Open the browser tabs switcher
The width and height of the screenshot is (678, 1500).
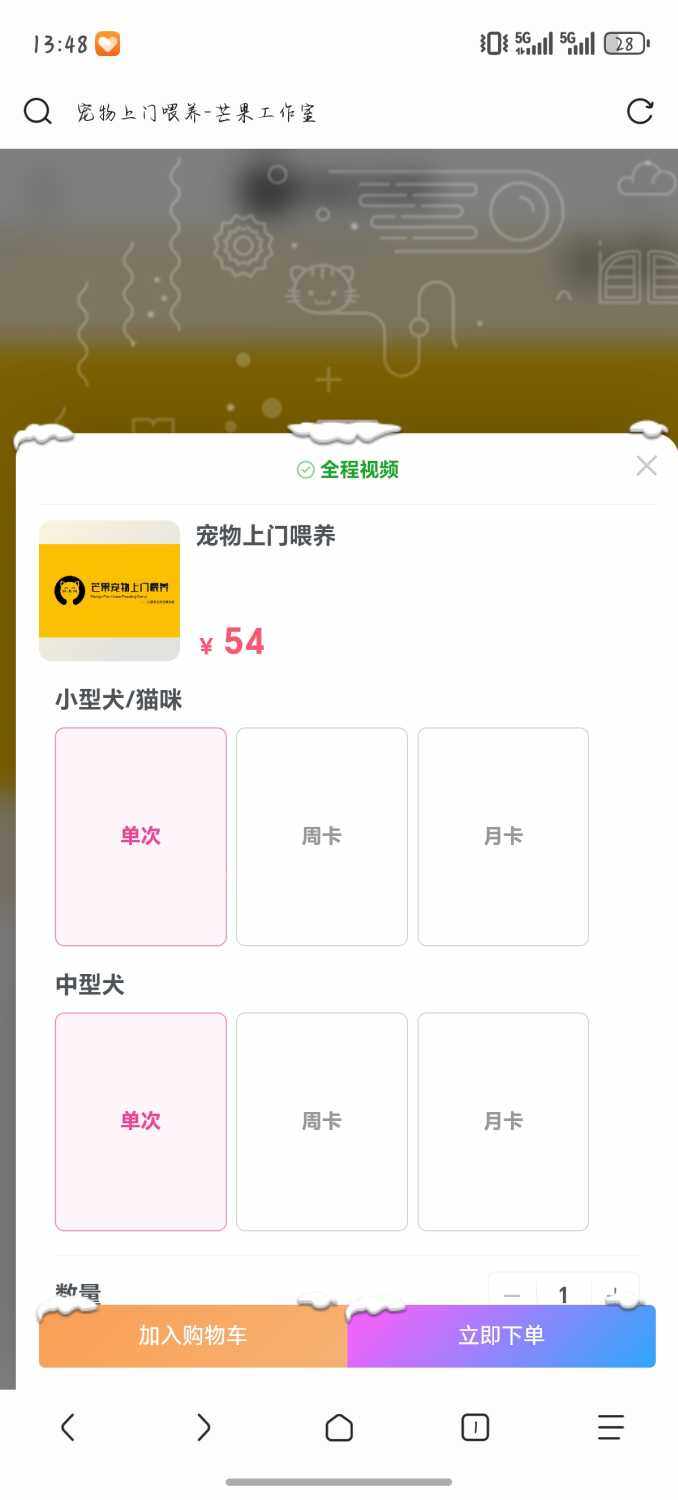[475, 1427]
